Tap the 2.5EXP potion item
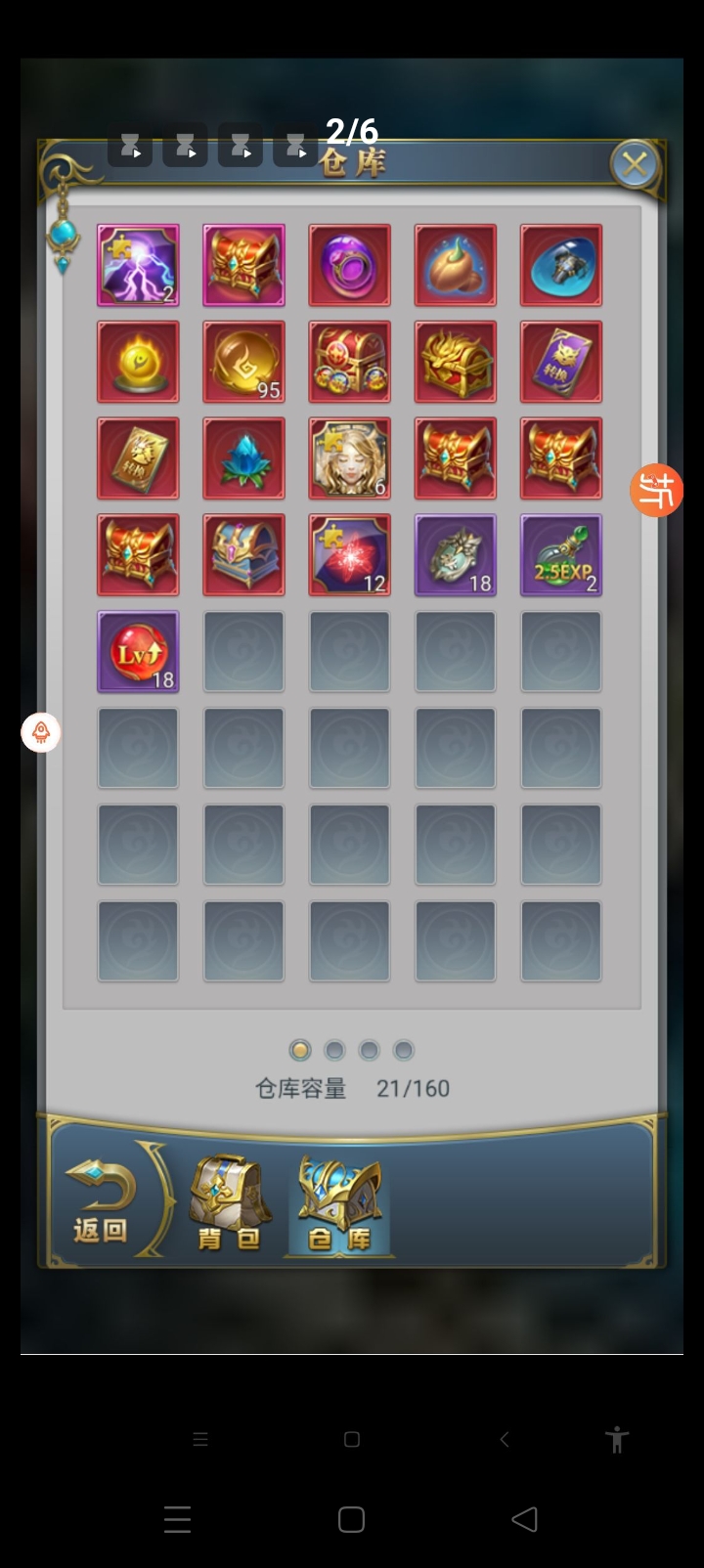Screen dimensions: 704x1568 (560, 555)
